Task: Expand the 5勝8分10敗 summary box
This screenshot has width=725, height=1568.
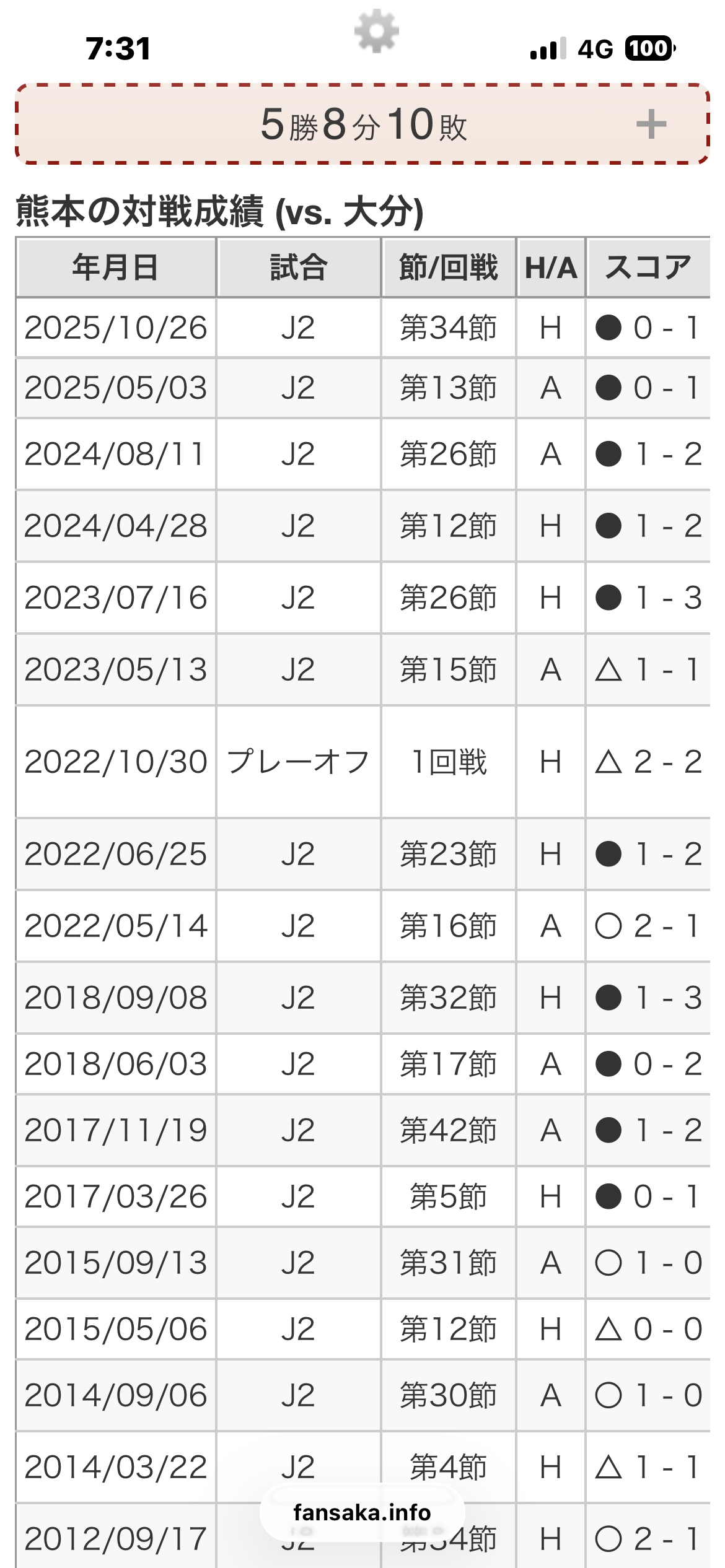Action: pyautogui.click(x=651, y=124)
